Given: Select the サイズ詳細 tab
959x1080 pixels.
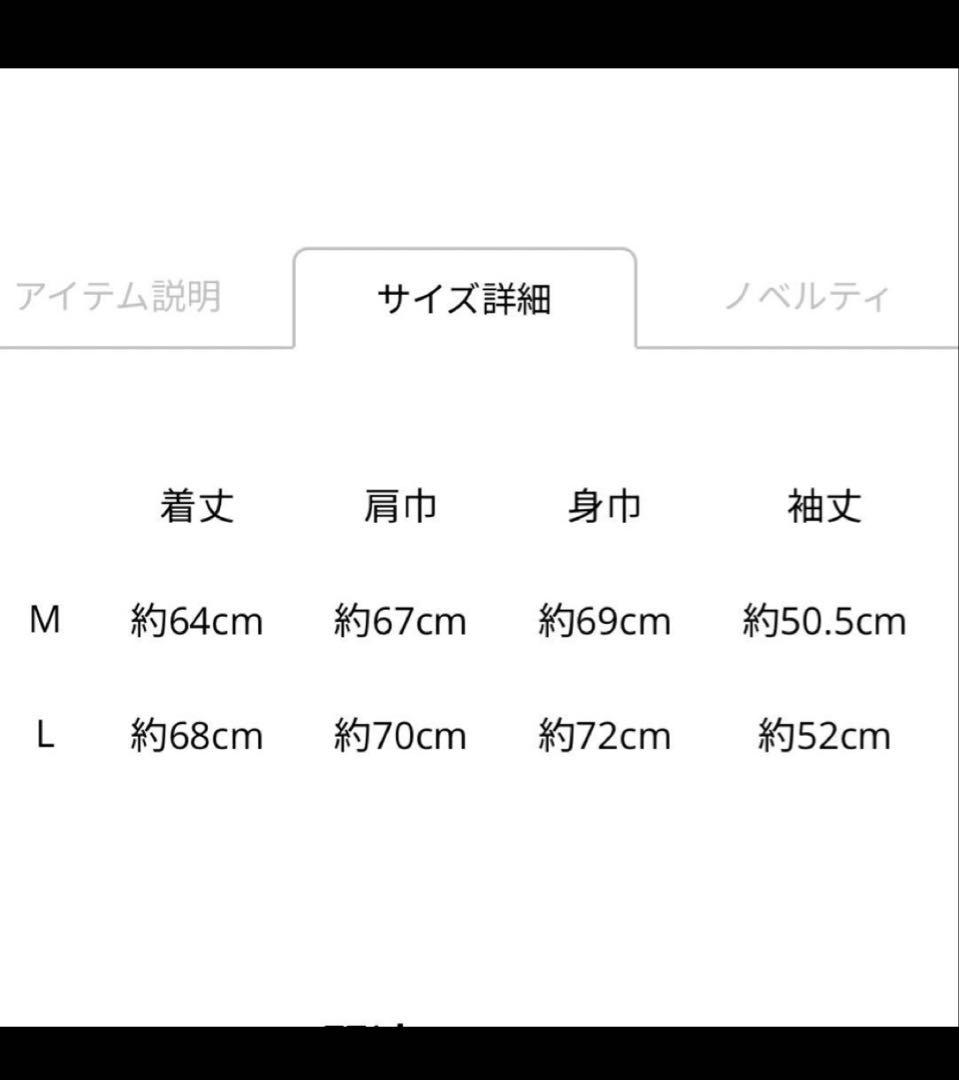Looking at the screenshot, I should pos(465,297).
